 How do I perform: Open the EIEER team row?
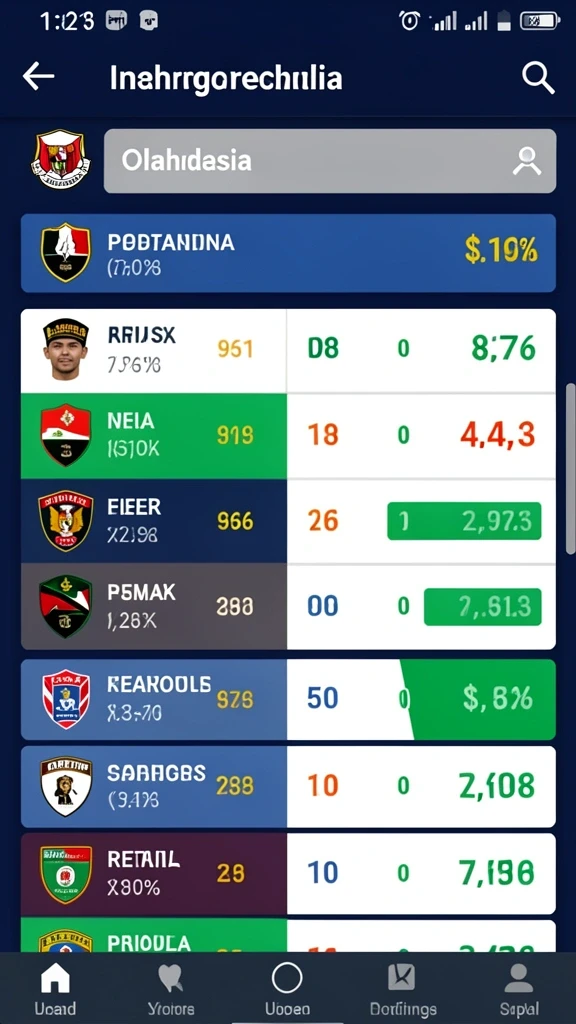(288, 520)
